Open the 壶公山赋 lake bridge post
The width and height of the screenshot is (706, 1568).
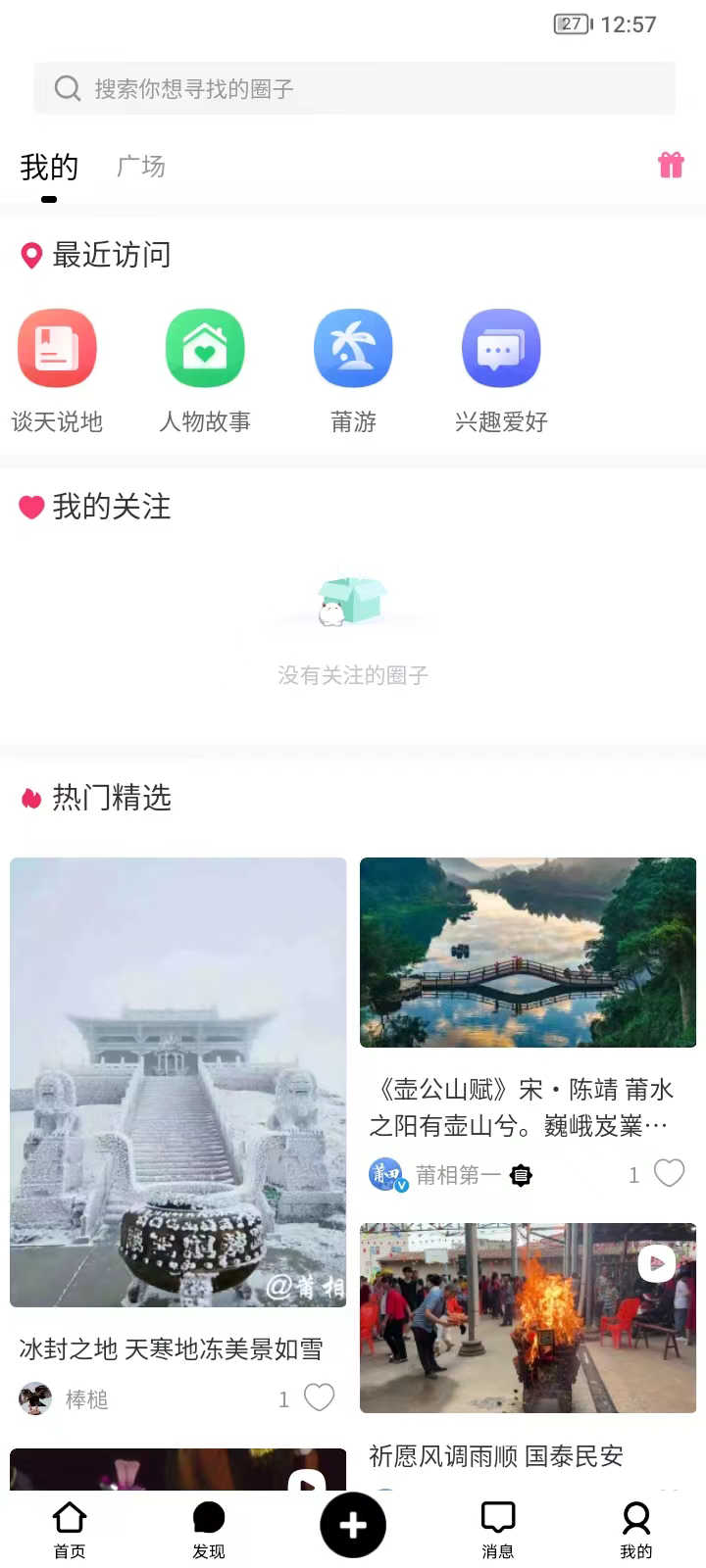[x=528, y=953]
